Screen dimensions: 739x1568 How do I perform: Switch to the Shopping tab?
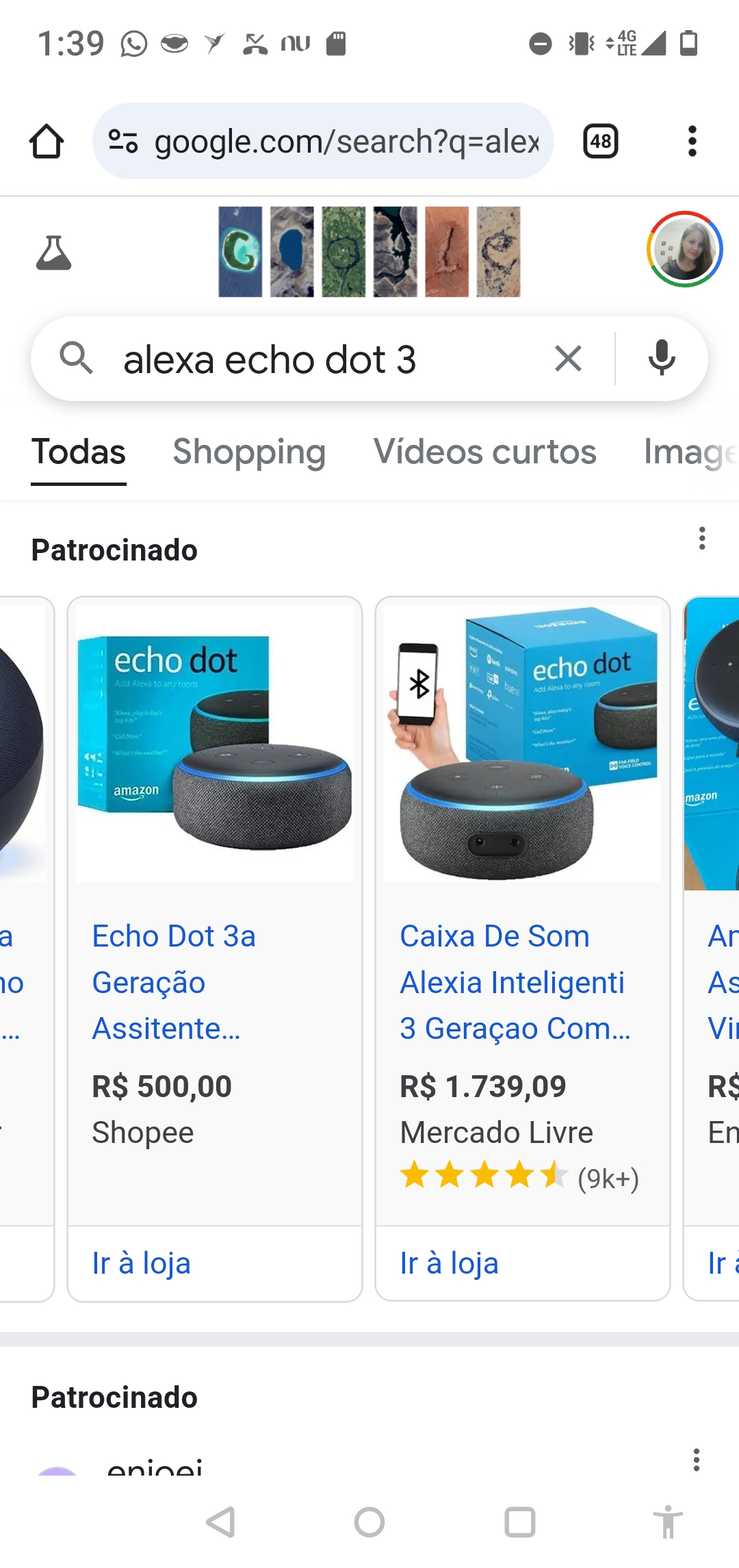click(x=249, y=452)
